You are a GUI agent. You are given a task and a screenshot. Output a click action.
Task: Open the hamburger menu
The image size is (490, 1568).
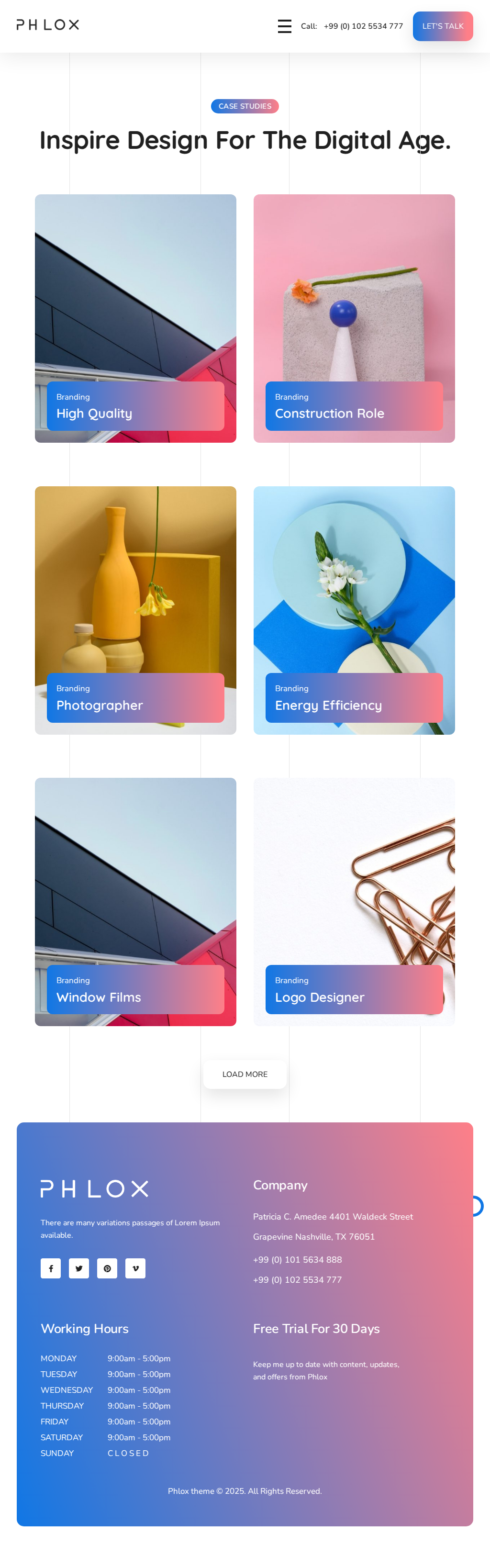coord(284,26)
